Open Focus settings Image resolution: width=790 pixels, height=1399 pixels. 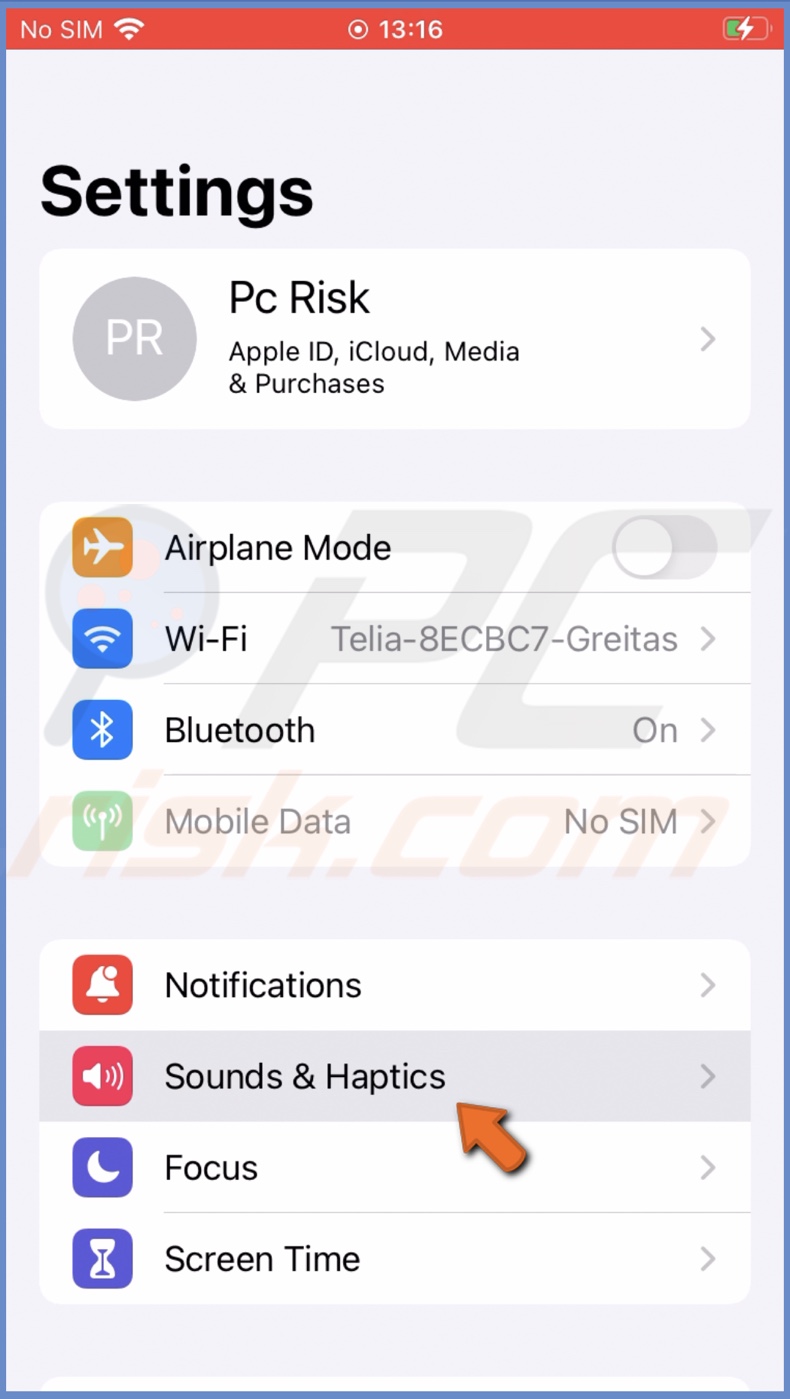pyautogui.click(x=394, y=1167)
